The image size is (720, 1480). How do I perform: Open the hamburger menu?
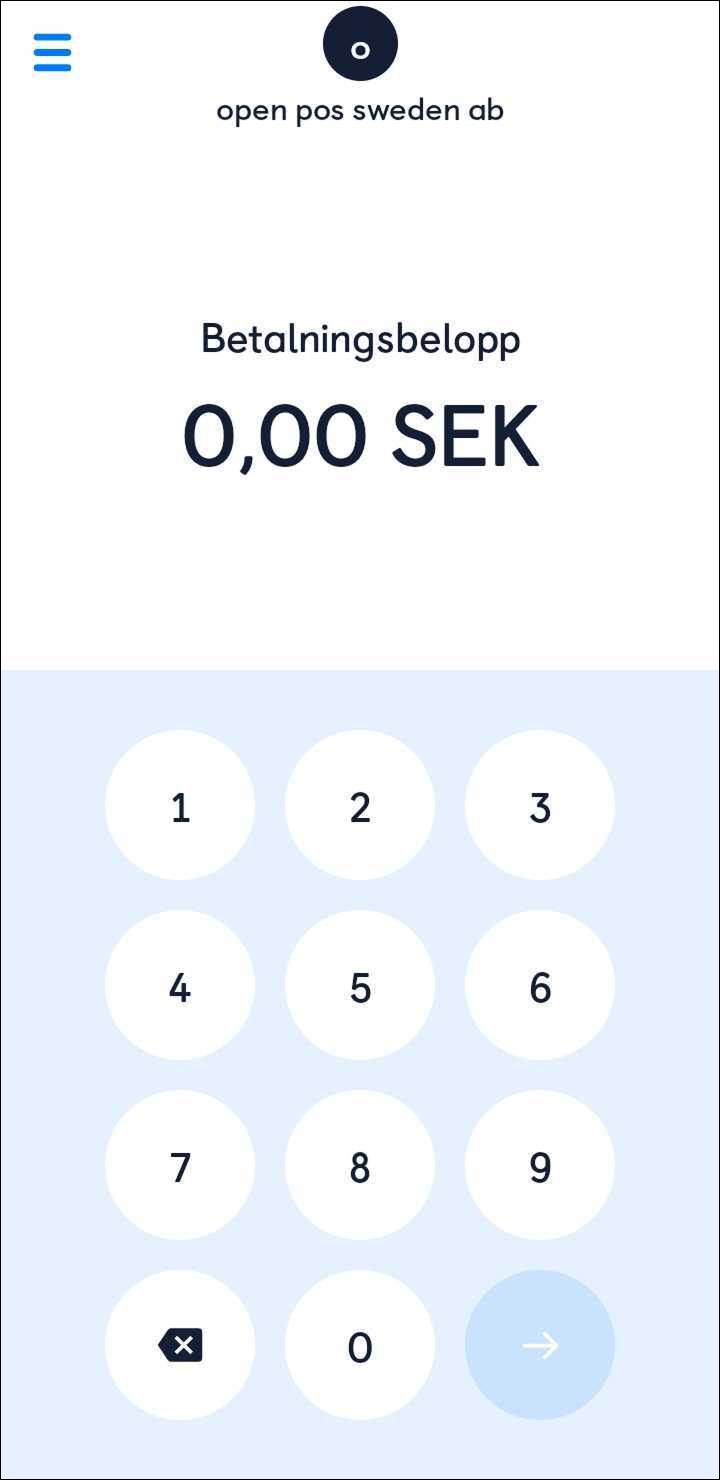point(52,52)
